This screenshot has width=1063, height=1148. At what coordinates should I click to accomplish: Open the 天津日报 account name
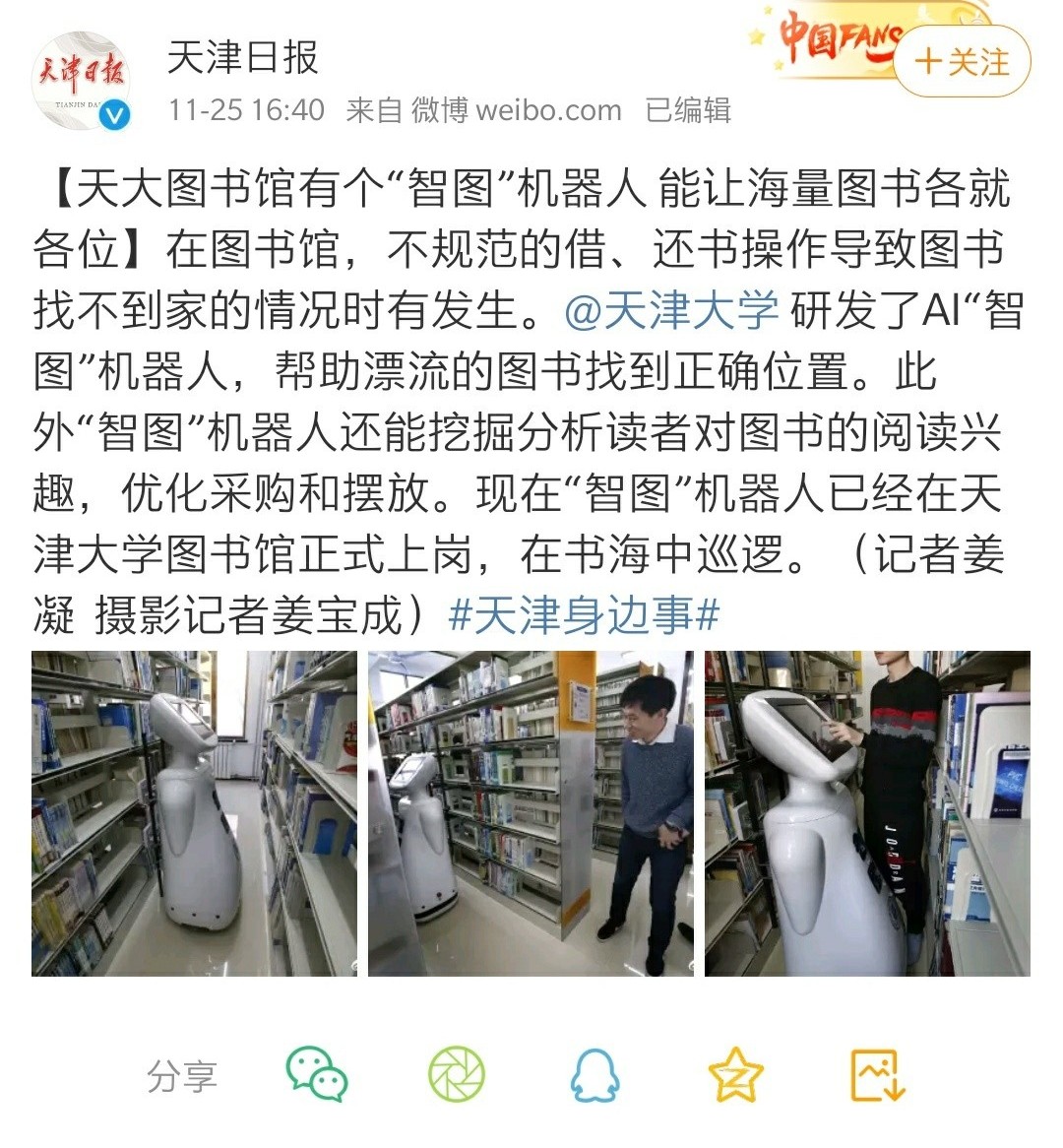click(243, 57)
